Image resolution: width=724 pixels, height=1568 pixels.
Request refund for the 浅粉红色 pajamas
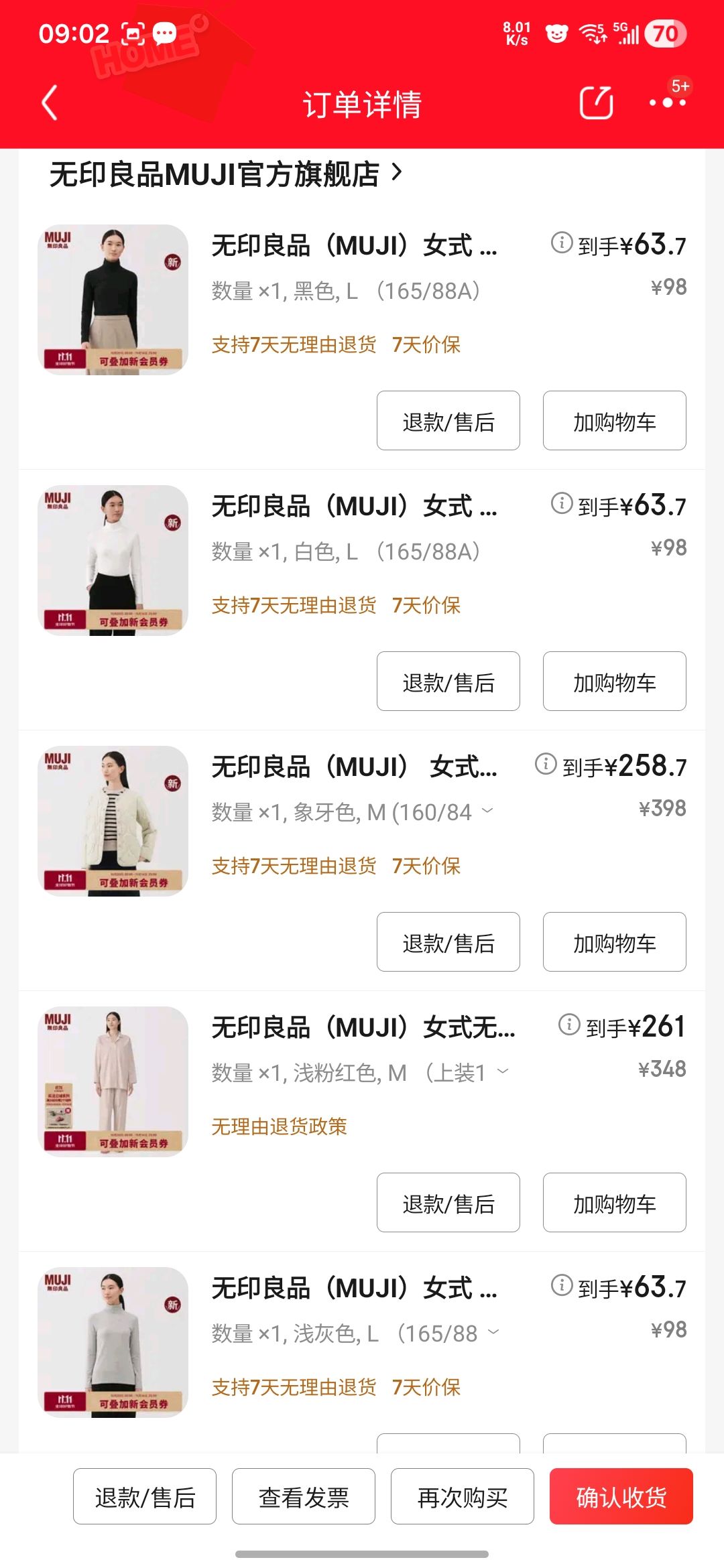448,1203
